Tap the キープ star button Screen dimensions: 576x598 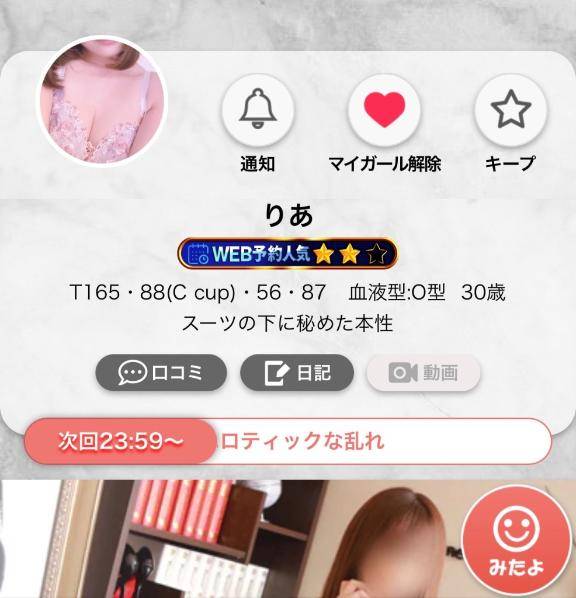(x=511, y=110)
